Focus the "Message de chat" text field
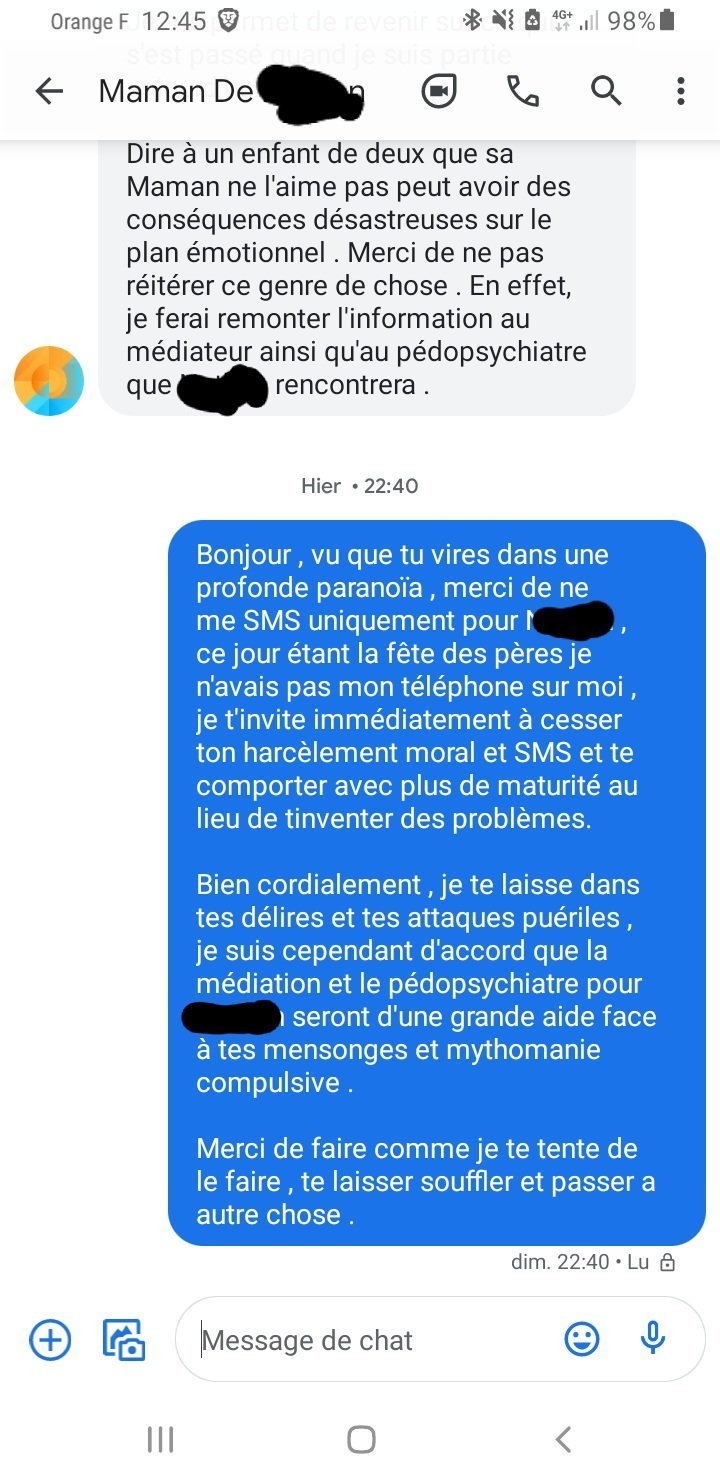The image size is (720, 1480). pos(370,1340)
